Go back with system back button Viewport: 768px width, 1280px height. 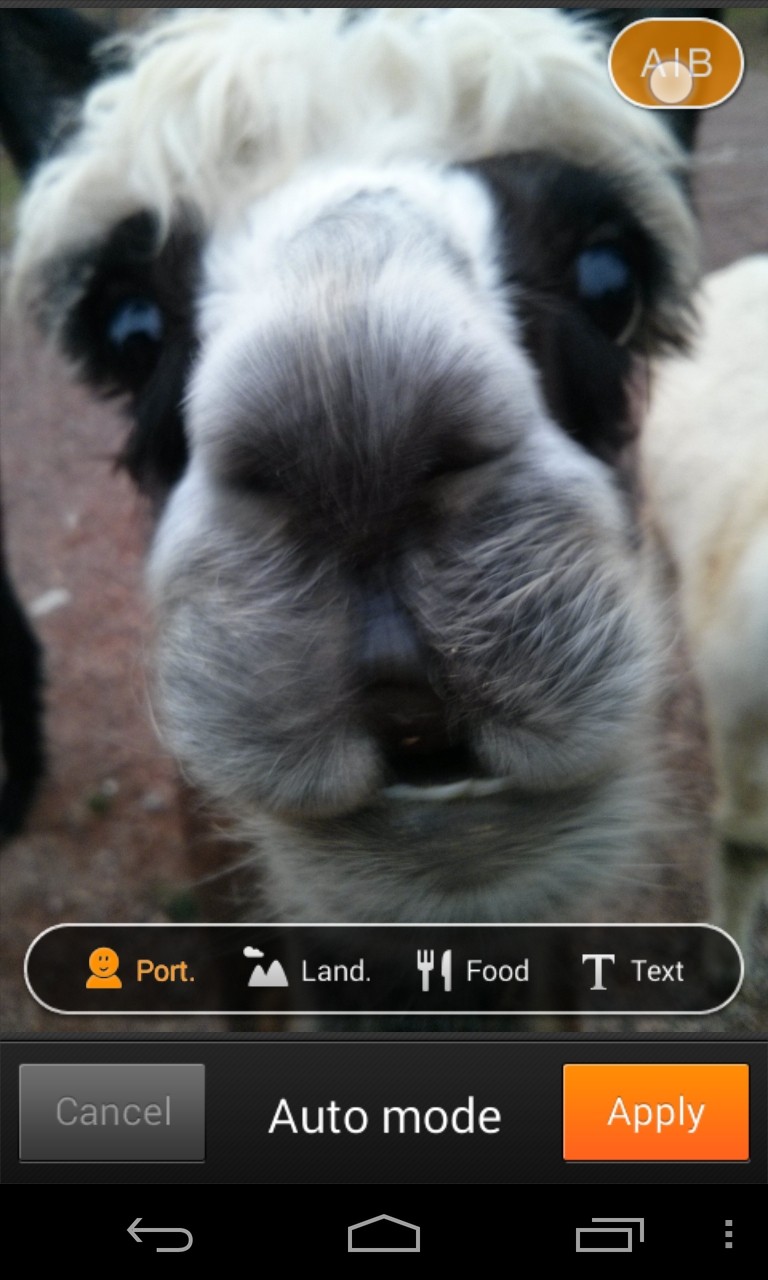click(x=160, y=1235)
